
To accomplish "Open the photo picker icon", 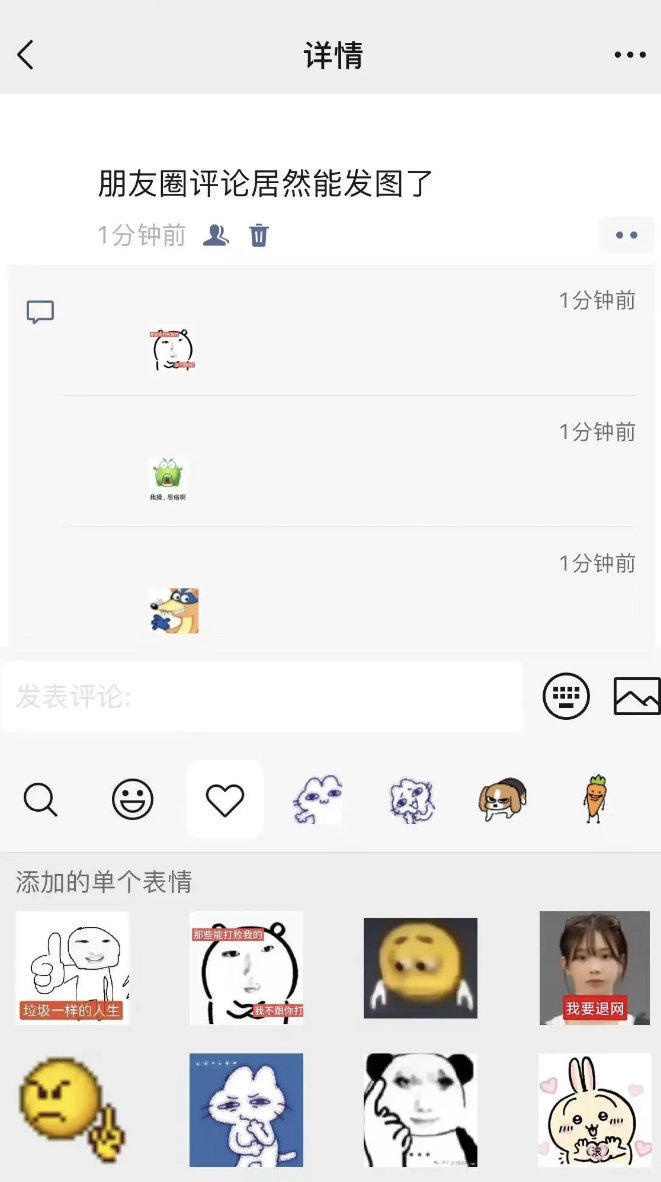I will (636, 696).
